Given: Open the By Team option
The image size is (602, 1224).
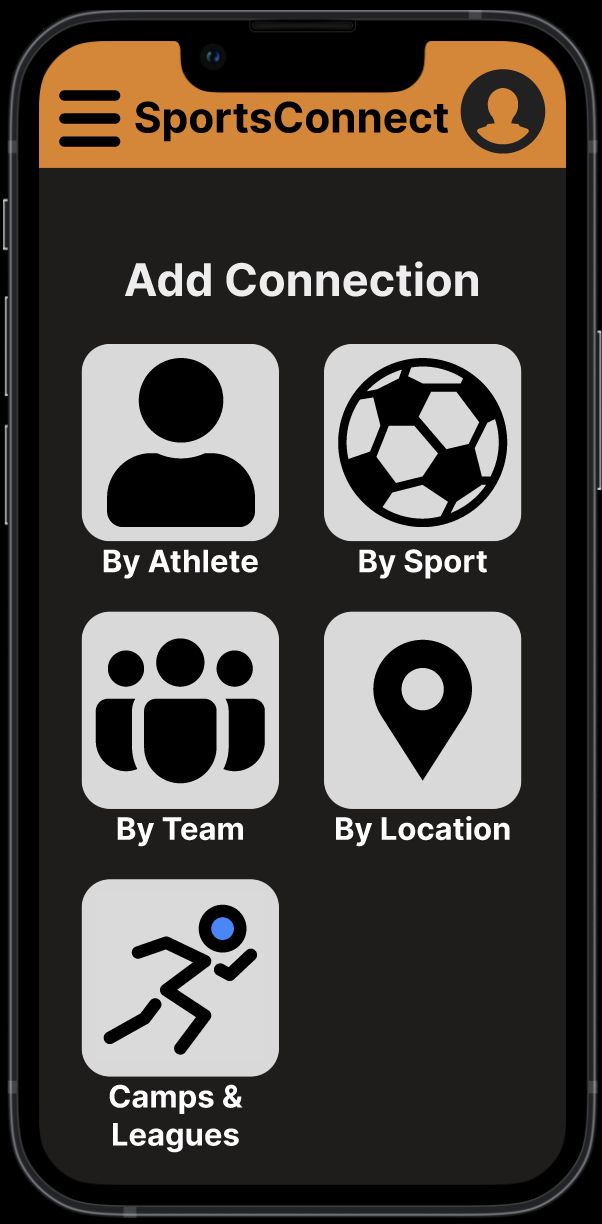Looking at the screenshot, I should 180,710.
